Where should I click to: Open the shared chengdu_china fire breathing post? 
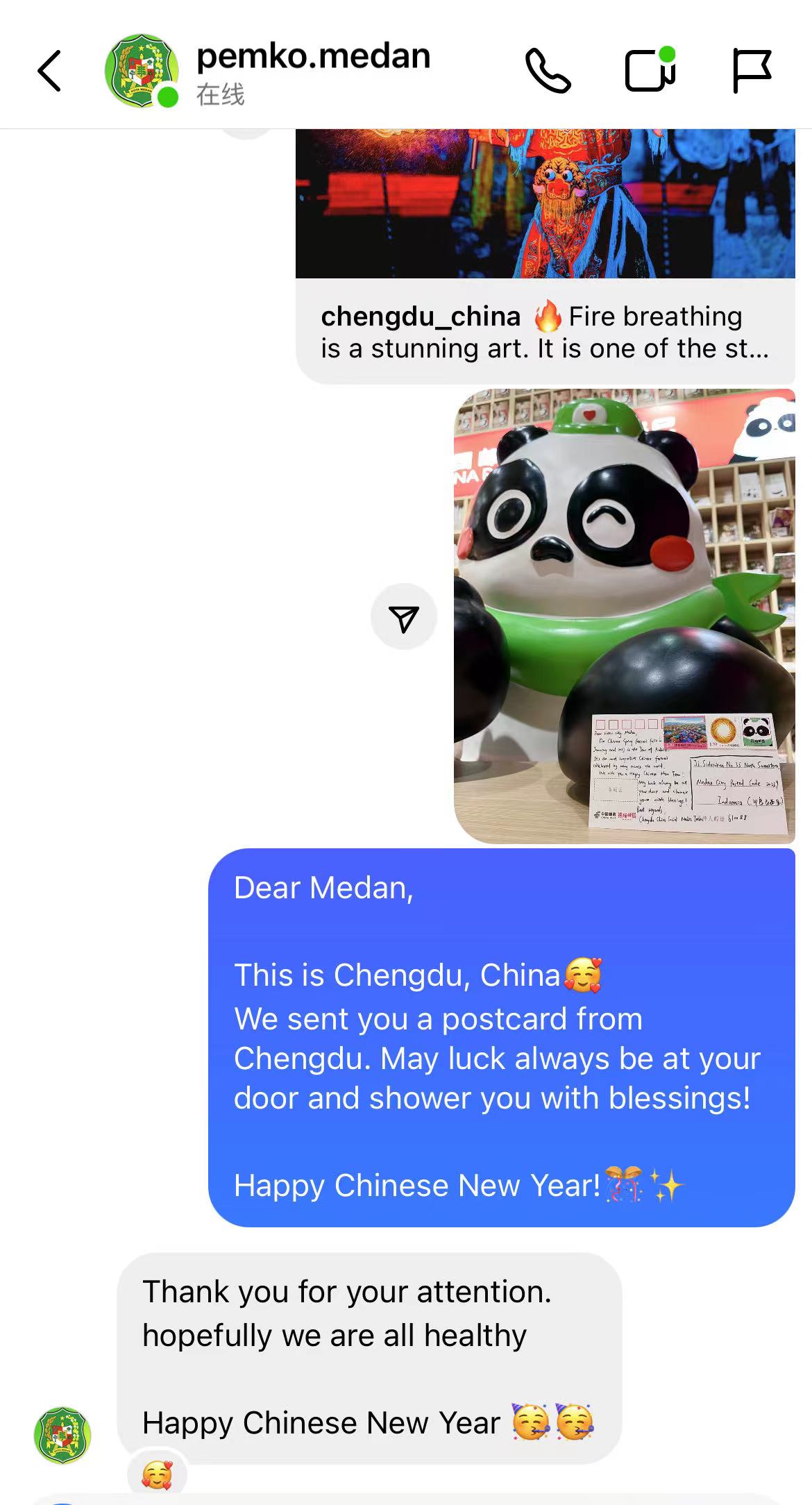coord(545,257)
